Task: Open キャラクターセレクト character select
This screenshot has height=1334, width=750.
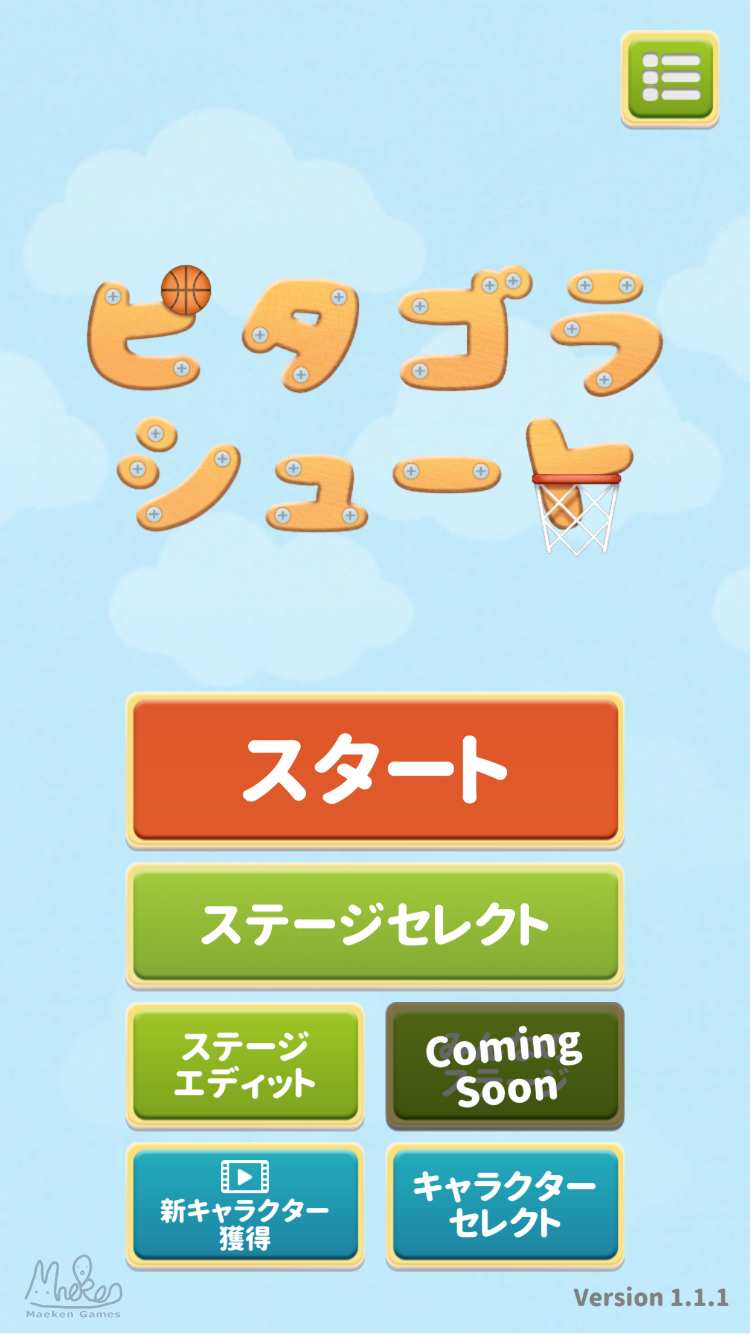Action: pyautogui.click(x=504, y=1204)
